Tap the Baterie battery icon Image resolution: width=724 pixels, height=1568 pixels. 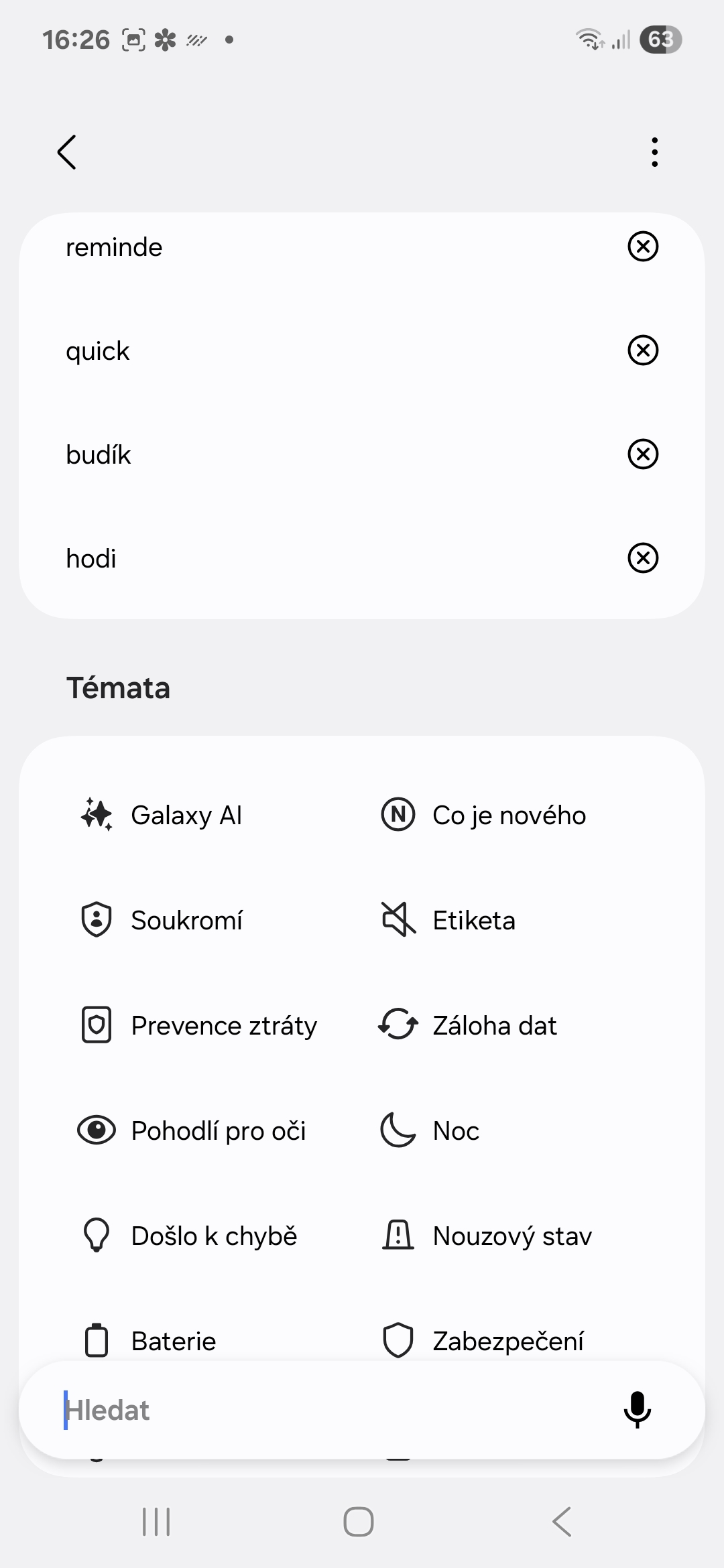97,1340
